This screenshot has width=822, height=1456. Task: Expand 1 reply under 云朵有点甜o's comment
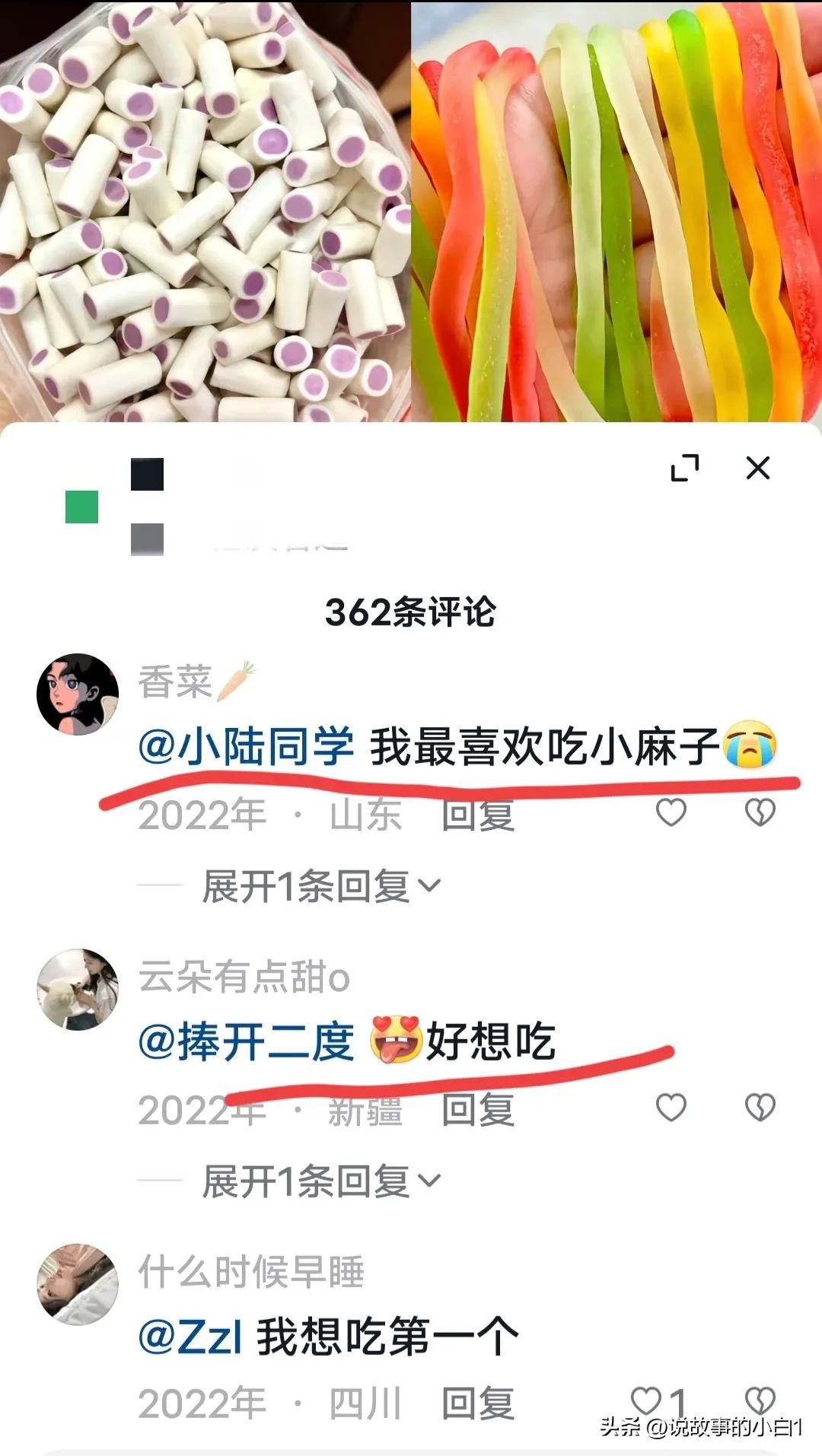[320, 1181]
